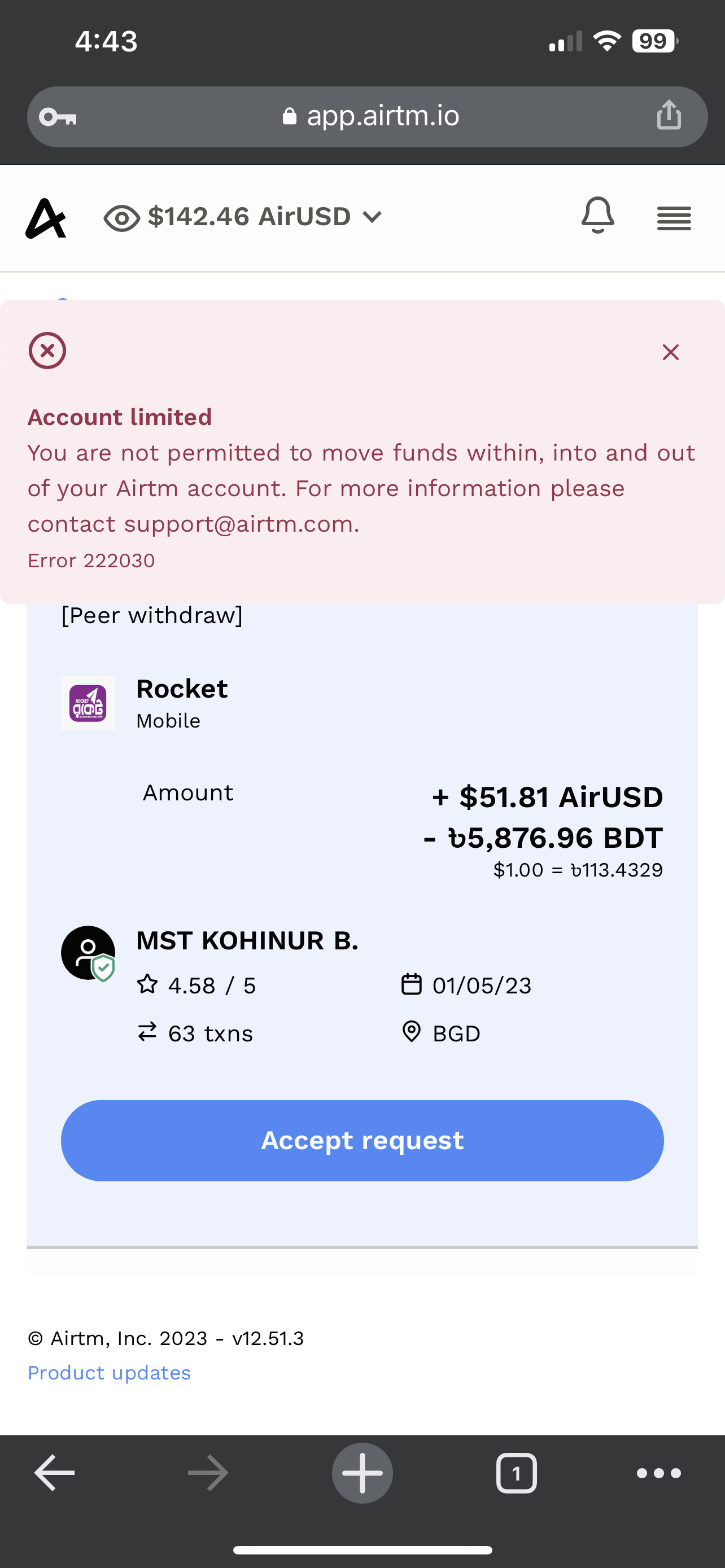The image size is (725, 1568).
Task: Dismiss the Account limited error banner
Action: pos(670,352)
